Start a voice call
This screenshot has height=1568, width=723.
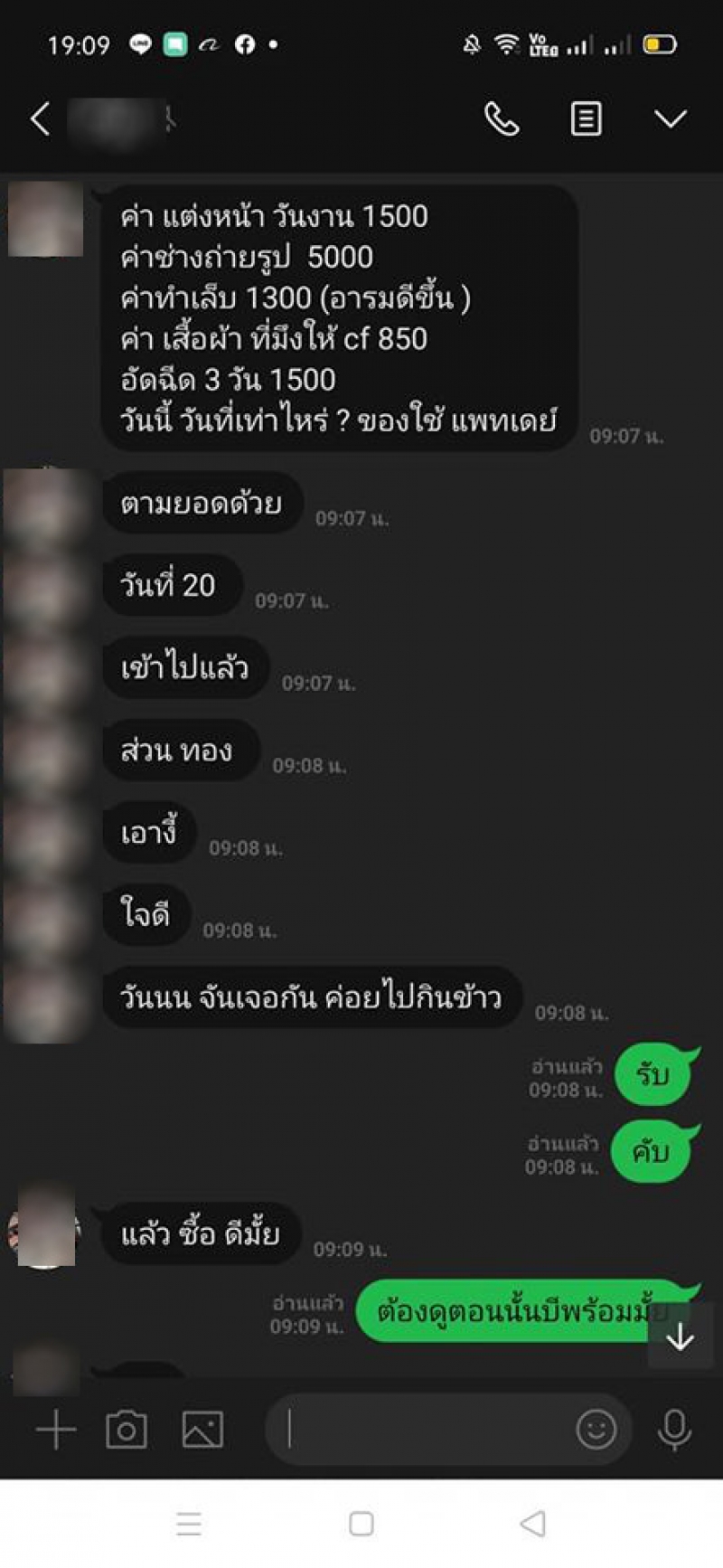[502, 118]
